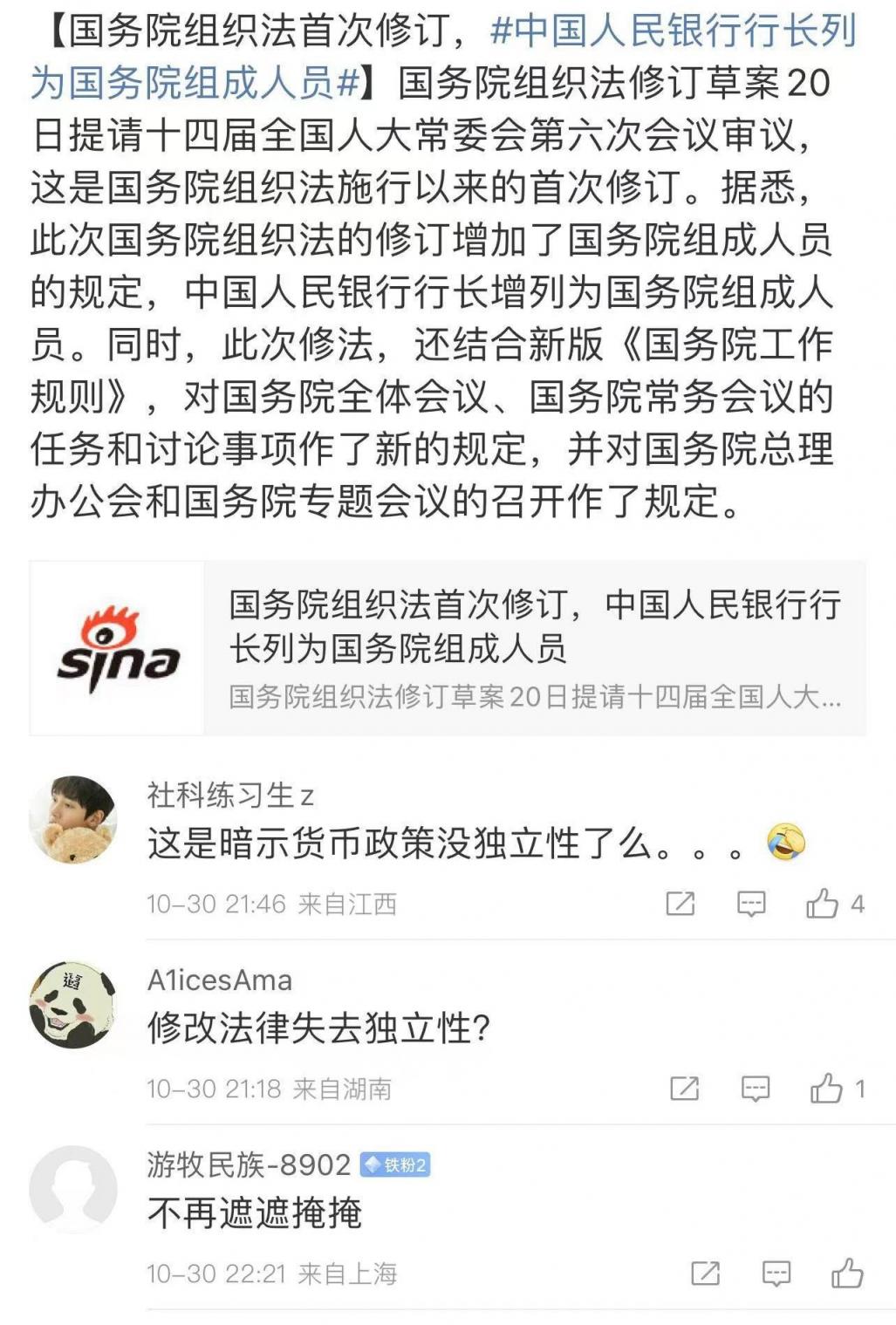896x1325 pixels.
Task: Like 游牧民族-8902's comment
Action: (x=846, y=1274)
